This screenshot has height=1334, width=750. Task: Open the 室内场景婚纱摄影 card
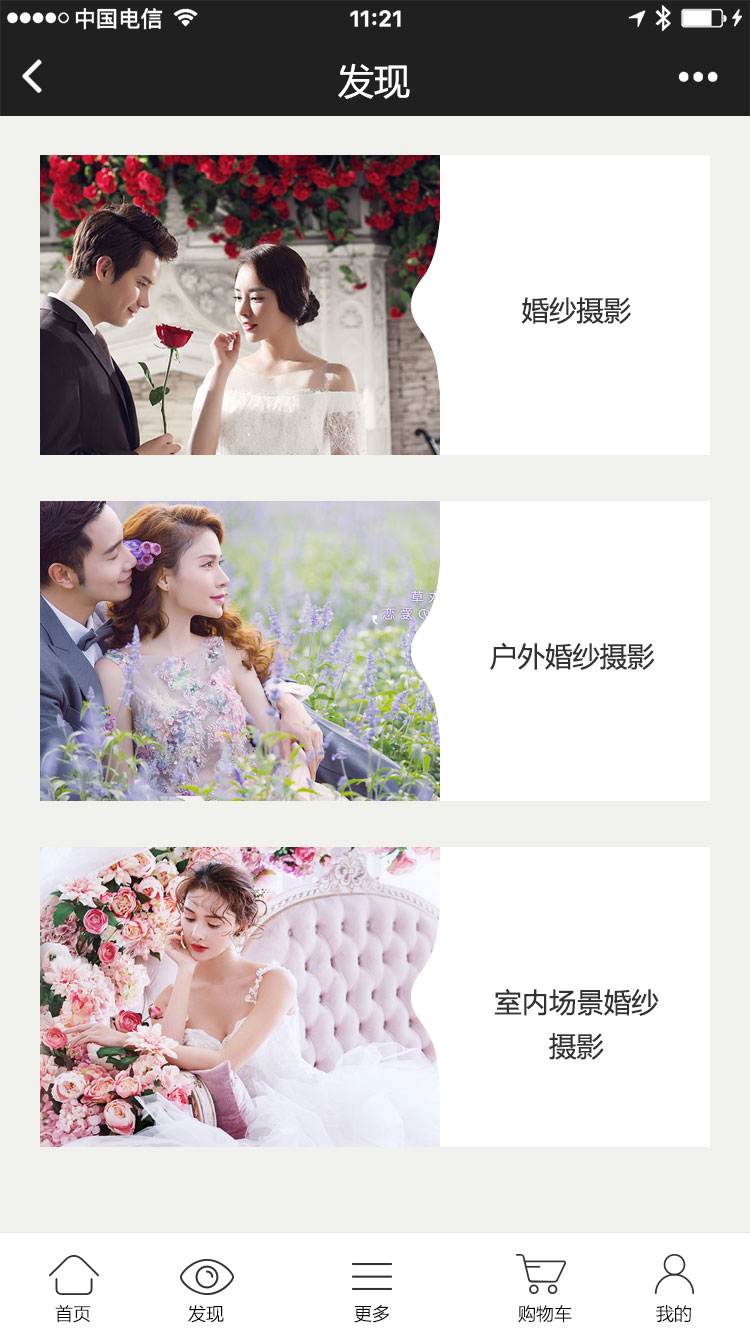[375, 997]
